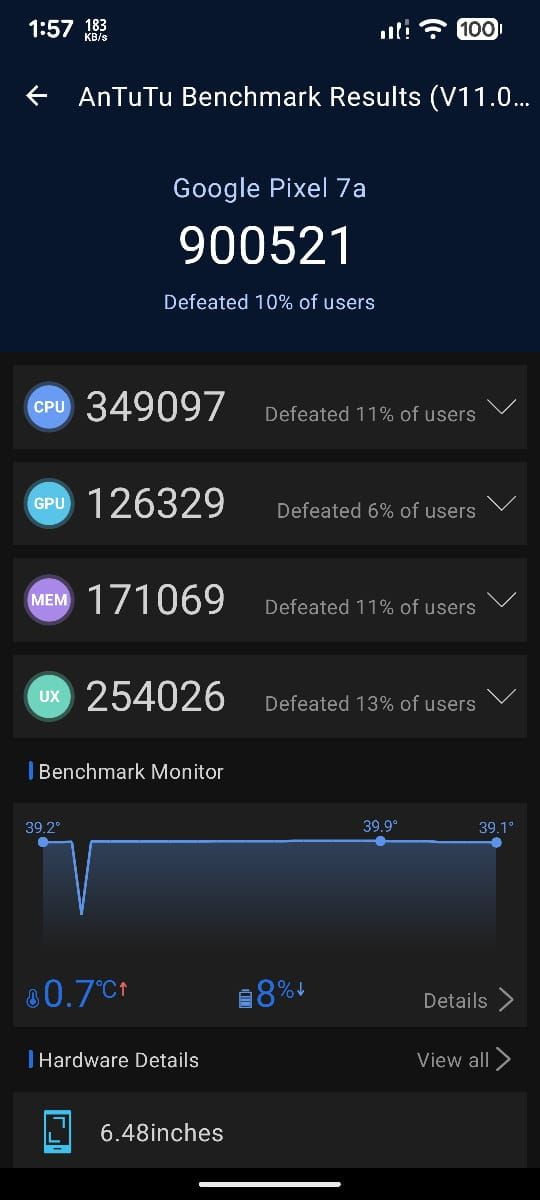This screenshot has width=540, height=1200.
Task: Expand the GPU score breakdown
Action: click(x=501, y=503)
